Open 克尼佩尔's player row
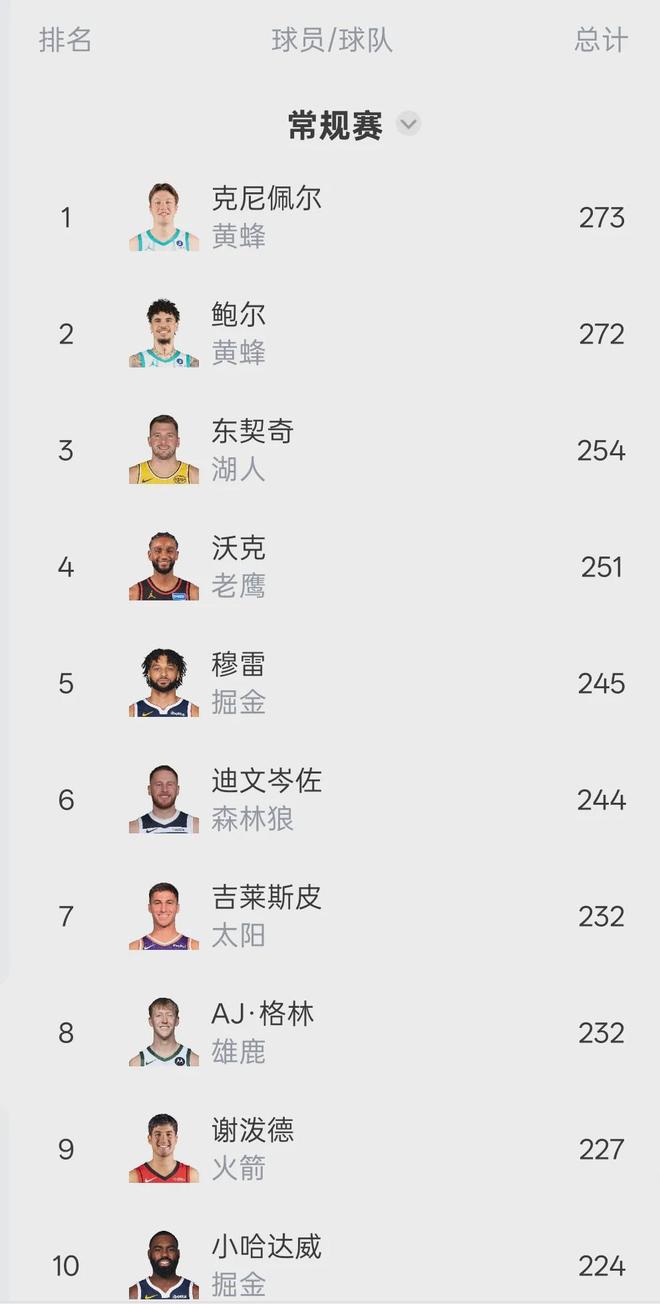Screen dimensions: 660x1304 pos(266,217)
